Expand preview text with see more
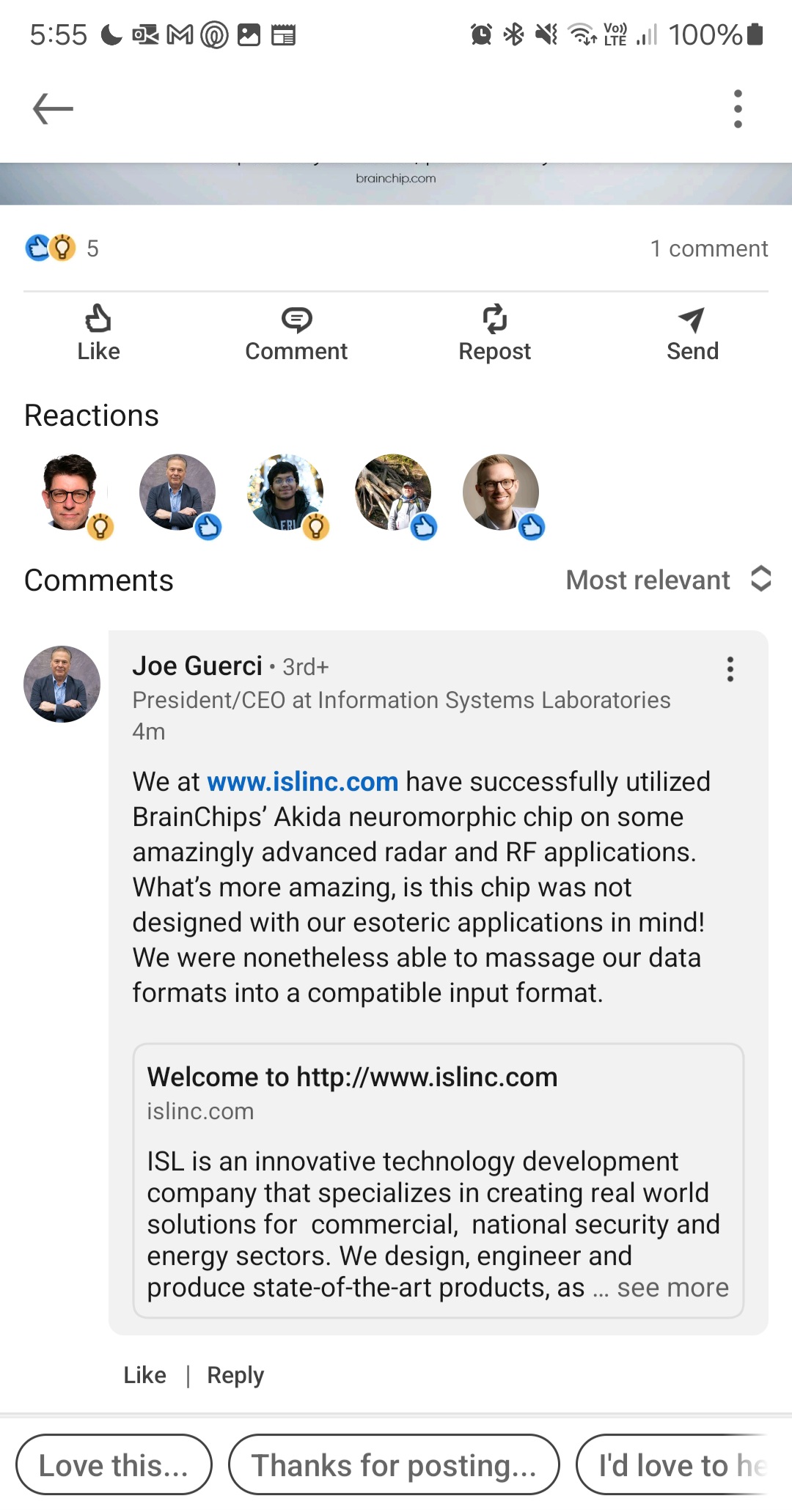 tap(672, 1288)
